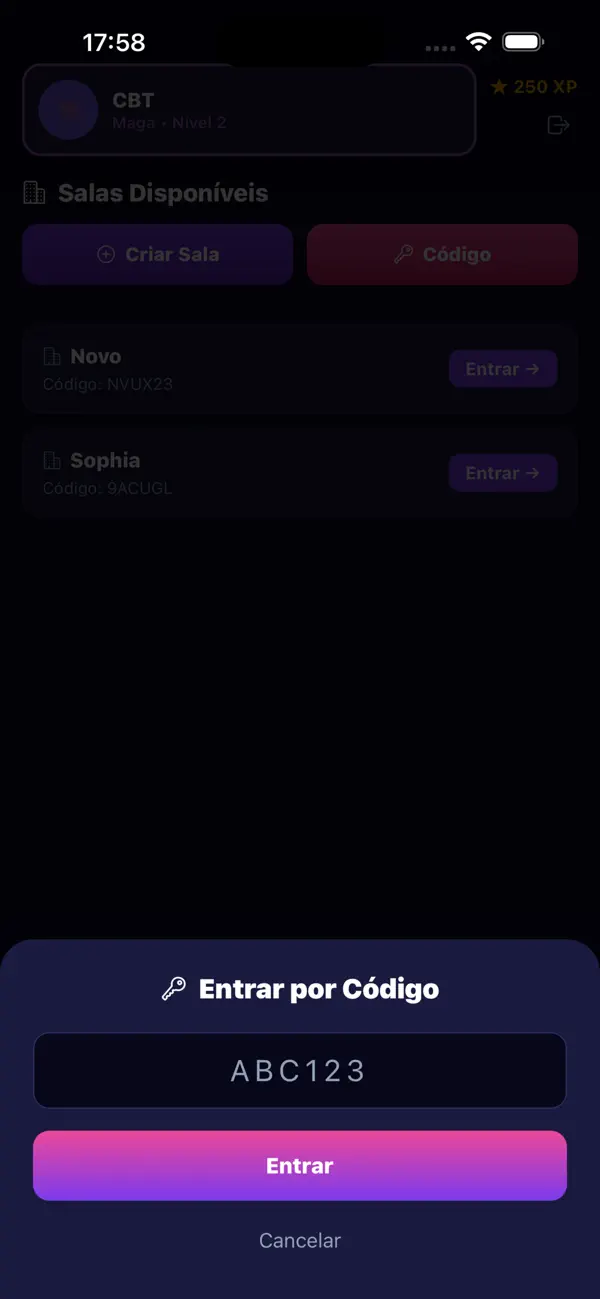600x1299 pixels.
Task: Dismiss the sheet with Cancelar
Action: coord(300,1241)
